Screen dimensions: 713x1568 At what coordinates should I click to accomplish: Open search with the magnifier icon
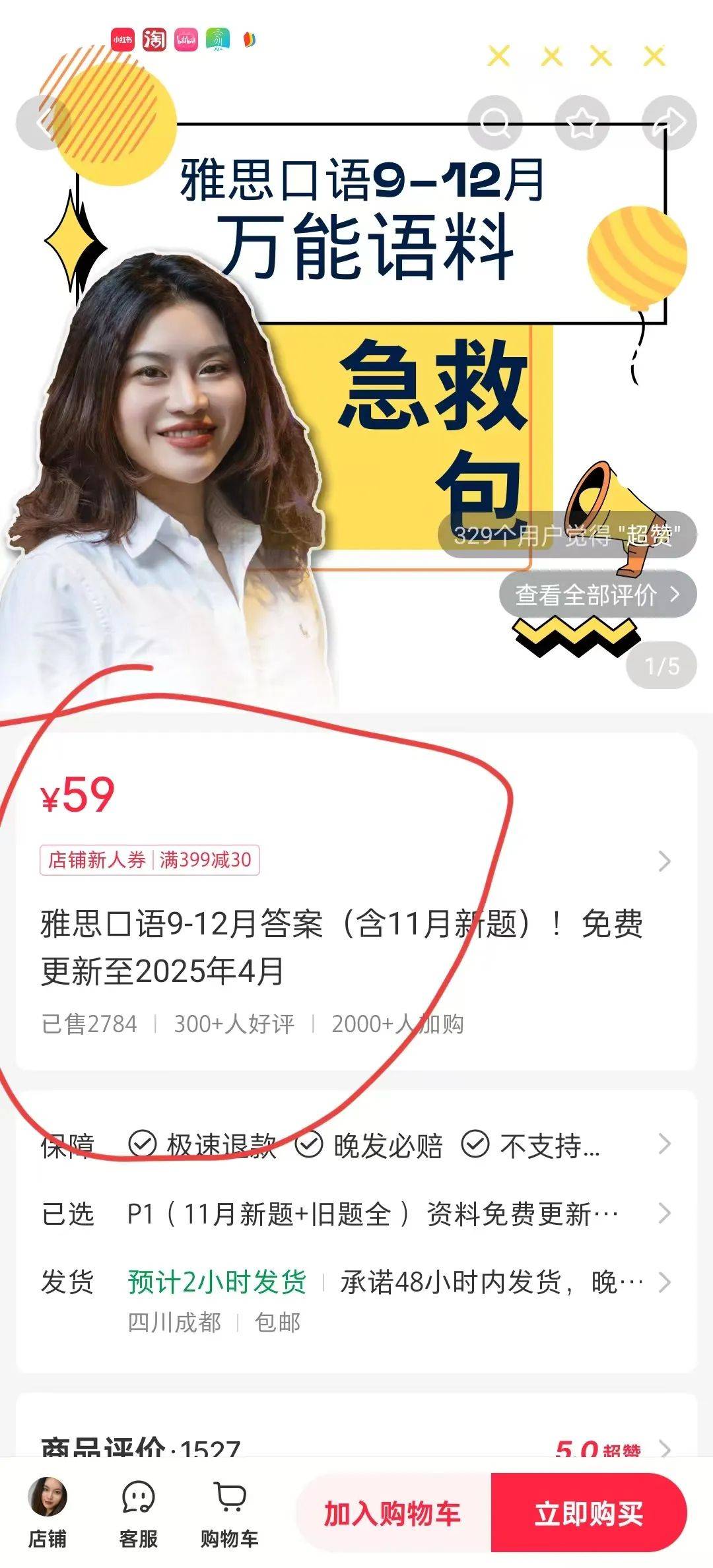coord(495,123)
